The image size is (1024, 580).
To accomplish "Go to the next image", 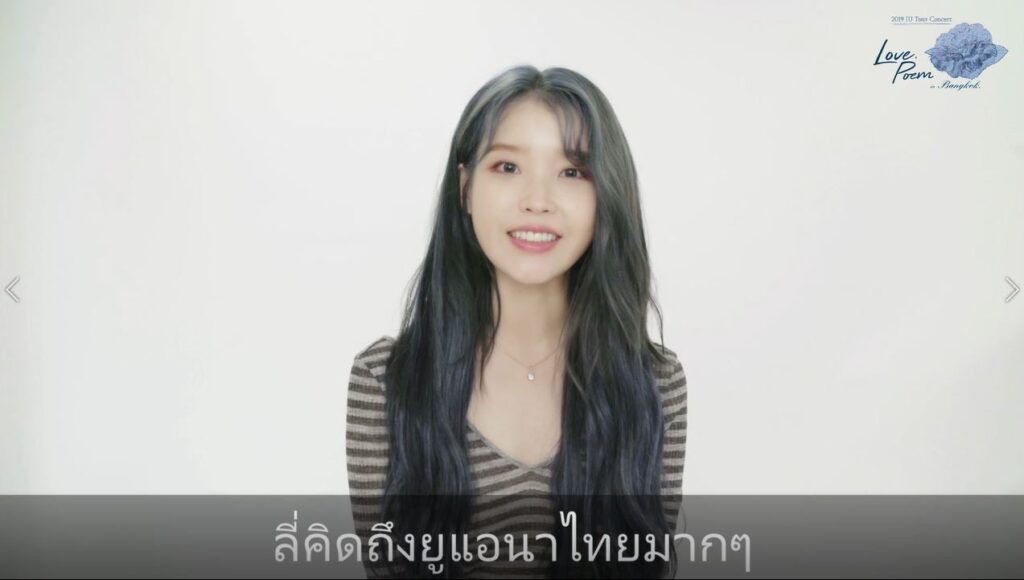I will (x=1011, y=290).
